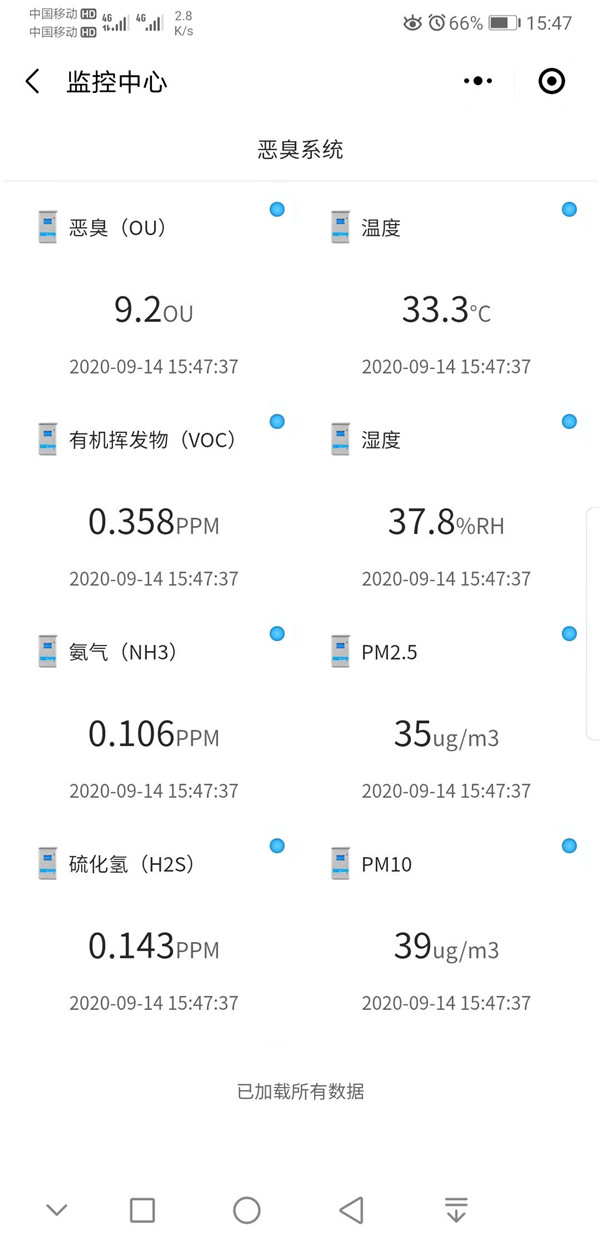Viewport: 600px width, 1244px height.
Task: Tap the system home button
Action: tap(247, 1210)
